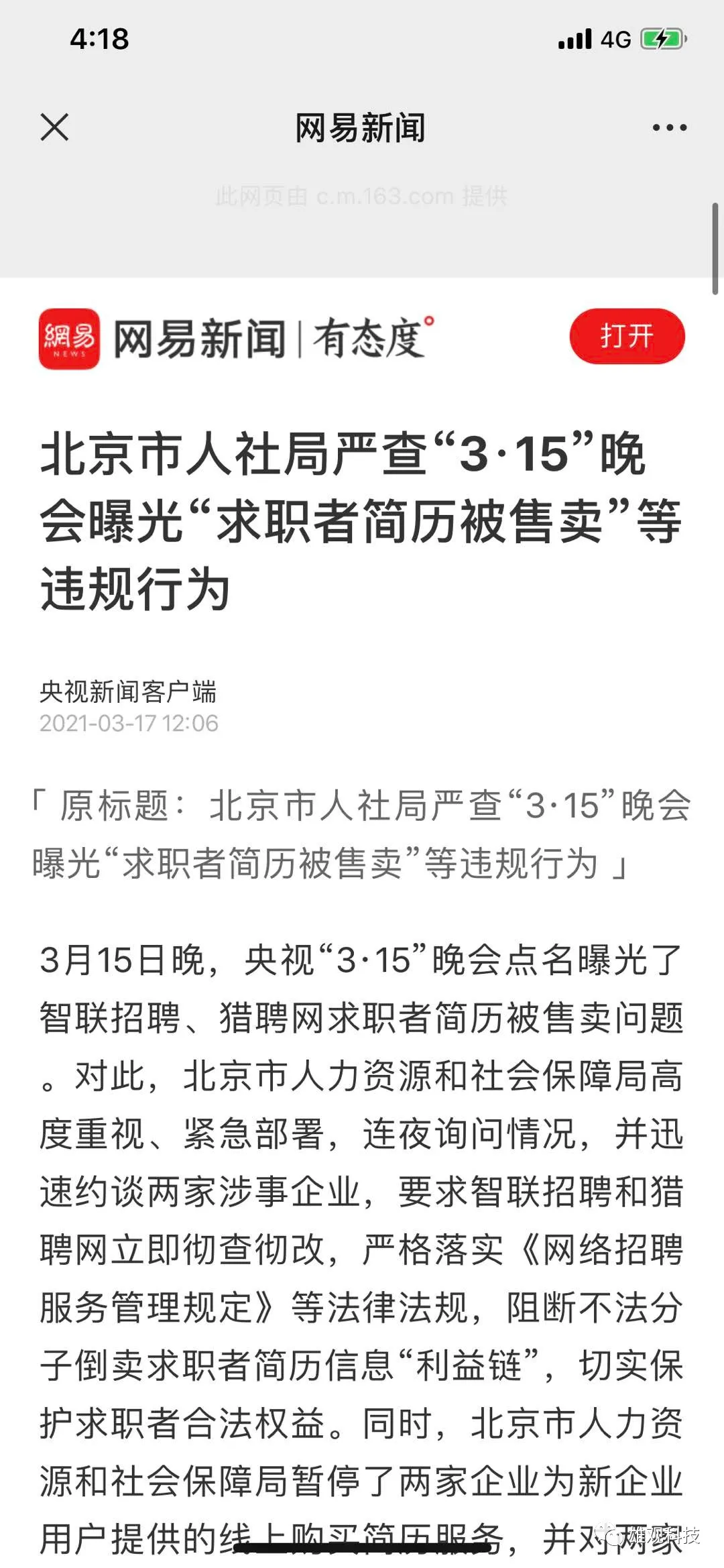Open the three-dot overflow menu
Screen dimensions: 724x1568
pyautogui.click(x=670, y=127)
